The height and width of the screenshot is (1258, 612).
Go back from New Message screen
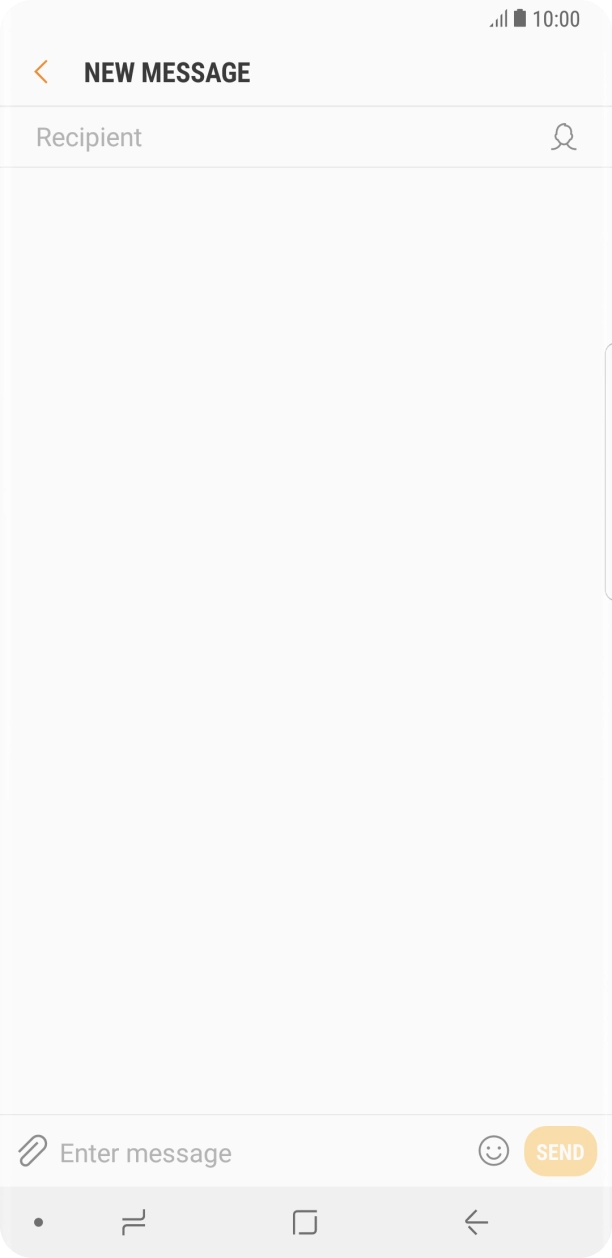(x=41, y=72)
